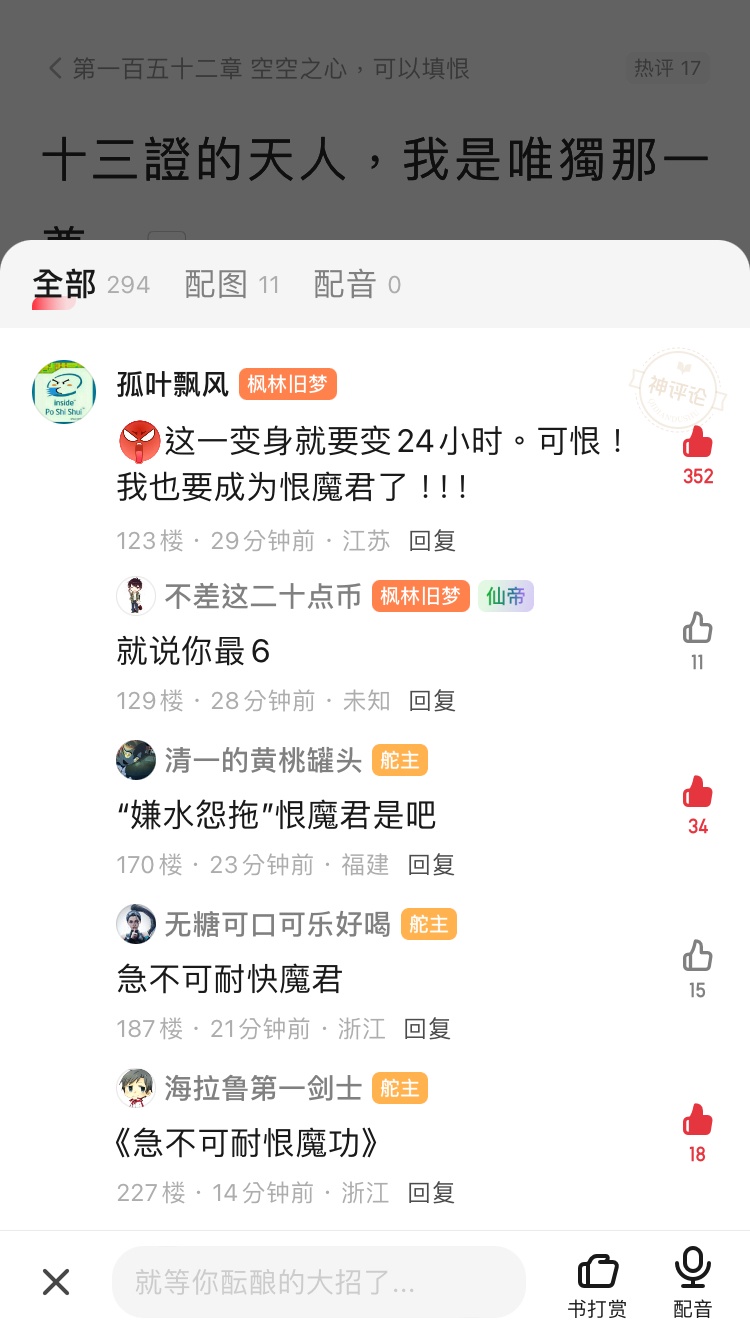Focus the comment input field
The image size is (750, 1334).
(318, 1282)
